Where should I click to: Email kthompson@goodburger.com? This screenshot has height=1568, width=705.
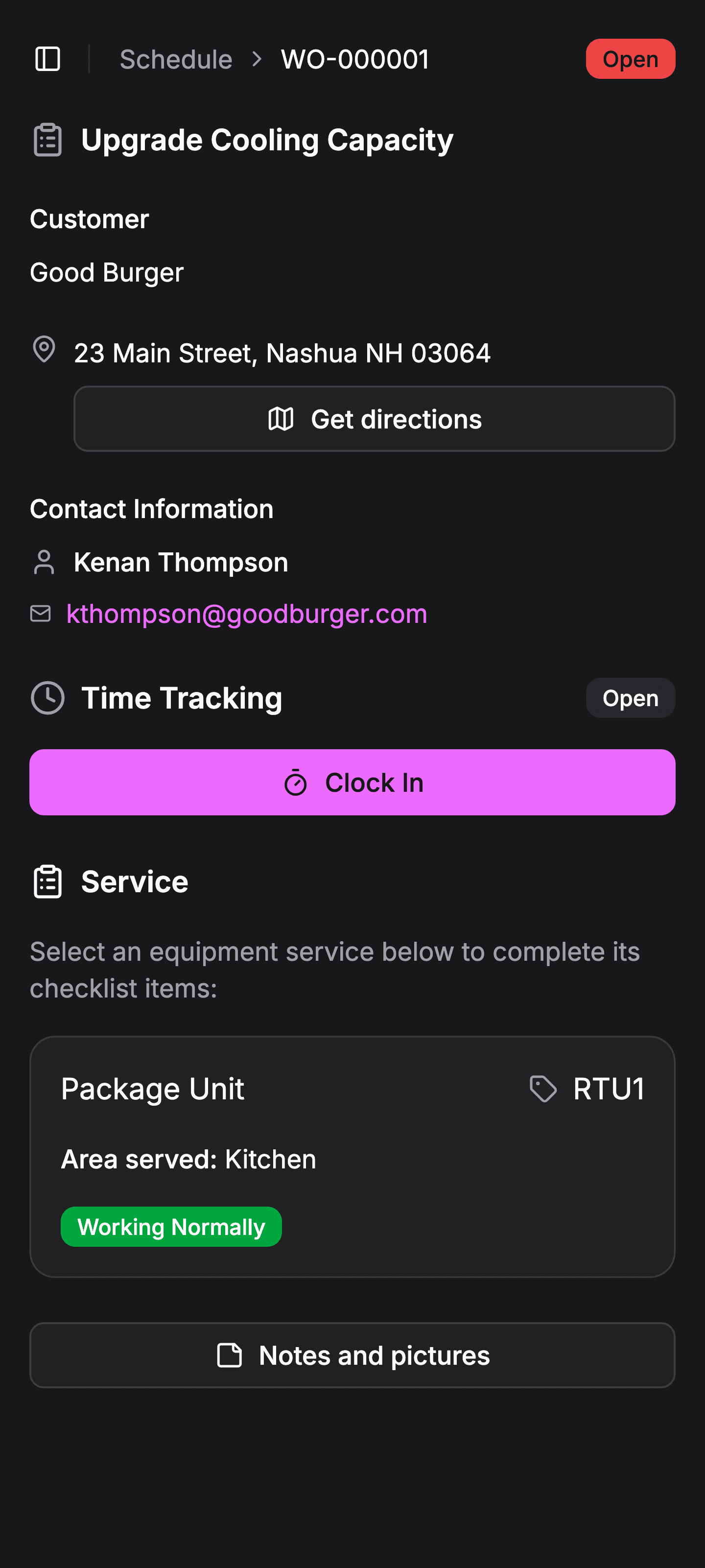pyautogui.click(x=247, y=614)
